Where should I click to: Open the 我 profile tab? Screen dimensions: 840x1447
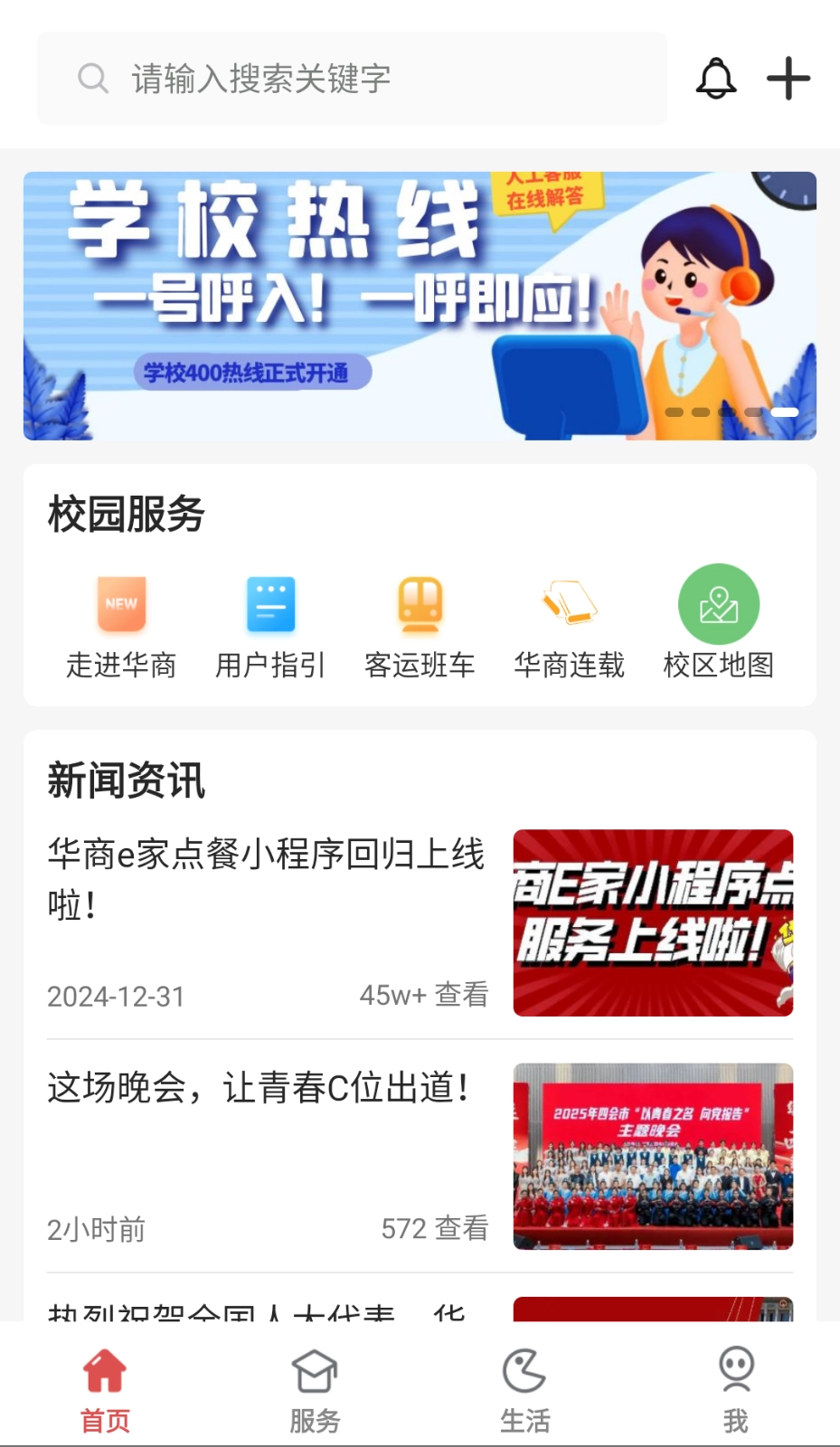[x=735, y=1390]
